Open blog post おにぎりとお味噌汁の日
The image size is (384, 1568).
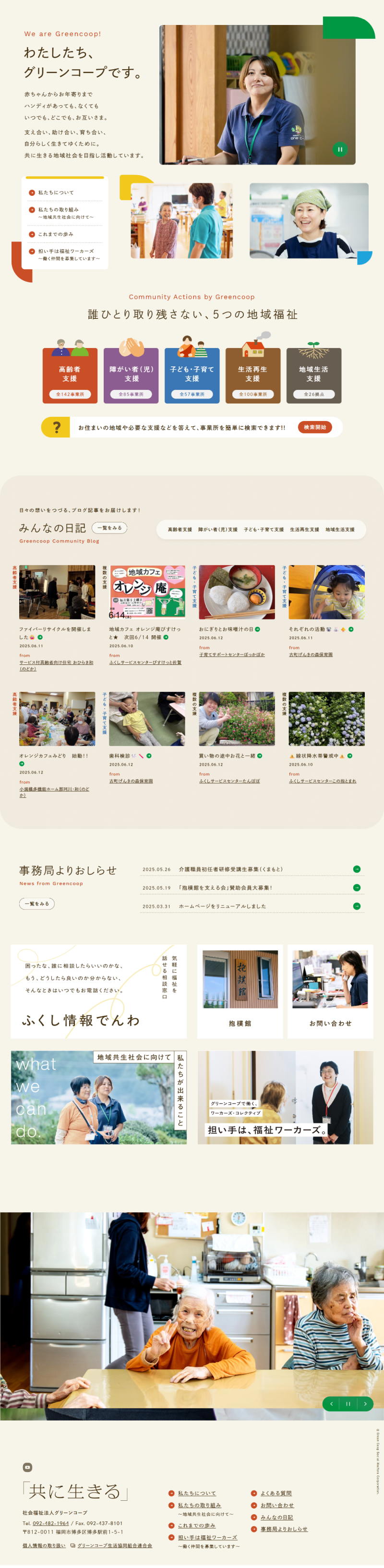[x=226, y=629]
